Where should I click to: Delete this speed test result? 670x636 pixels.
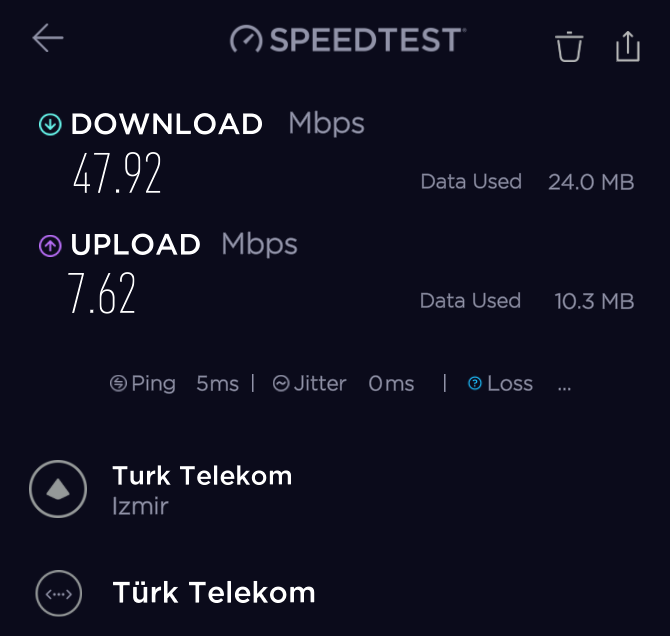pos(569,46)
